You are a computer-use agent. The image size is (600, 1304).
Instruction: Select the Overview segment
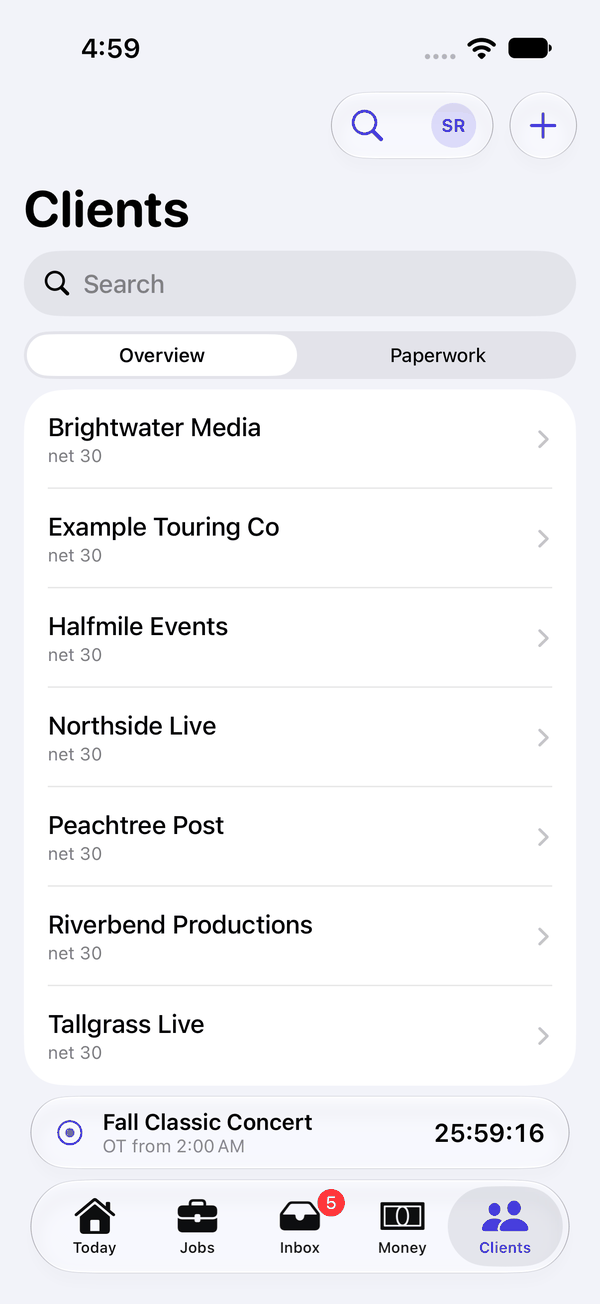162,355
